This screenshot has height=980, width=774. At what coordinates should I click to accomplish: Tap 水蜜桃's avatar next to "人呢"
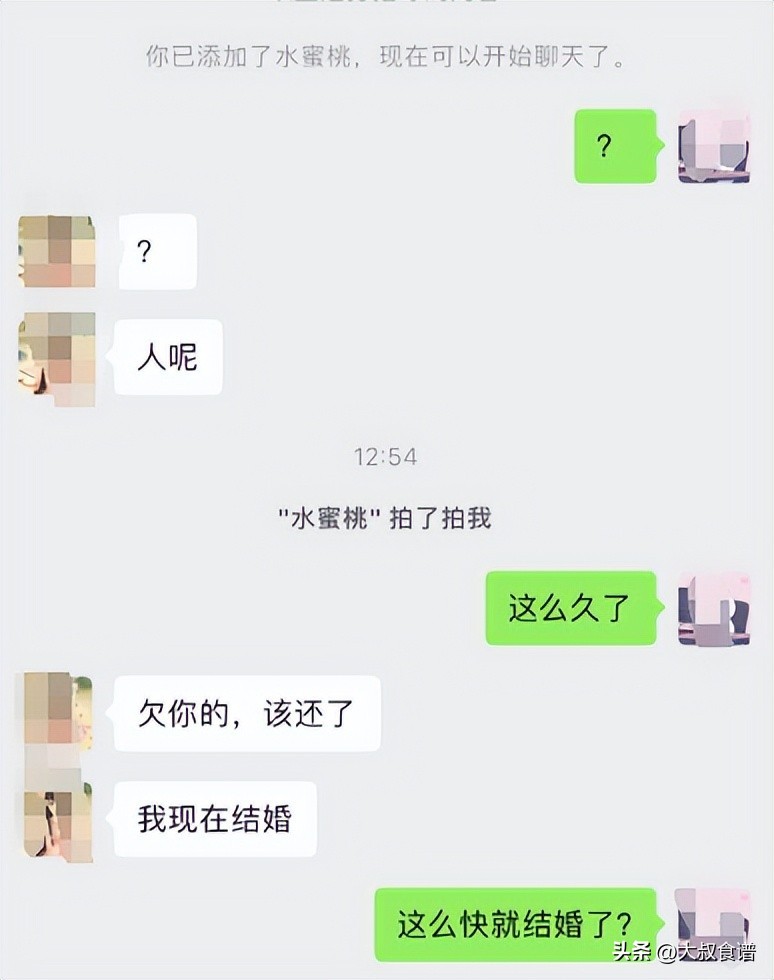57,358
